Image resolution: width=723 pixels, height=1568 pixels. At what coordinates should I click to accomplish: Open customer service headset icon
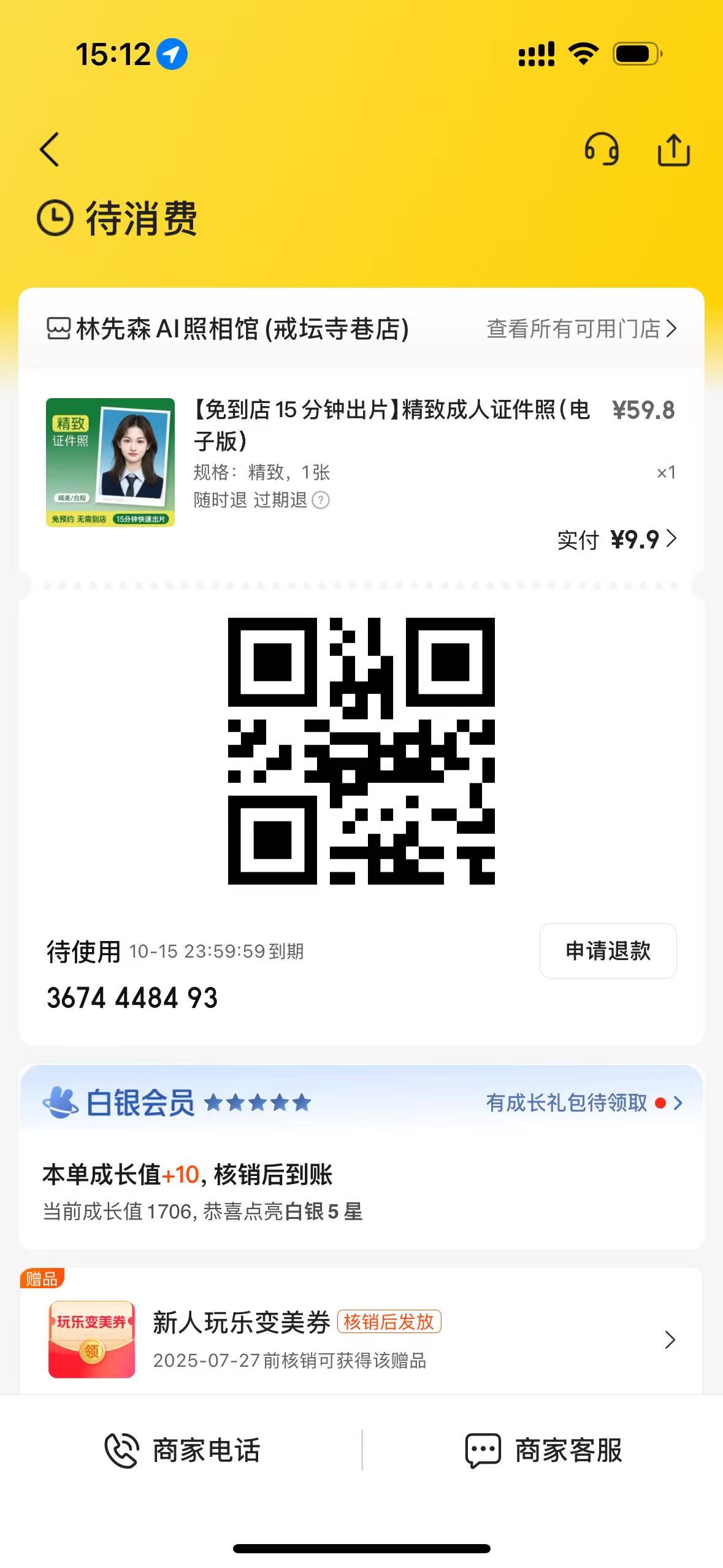601,150
